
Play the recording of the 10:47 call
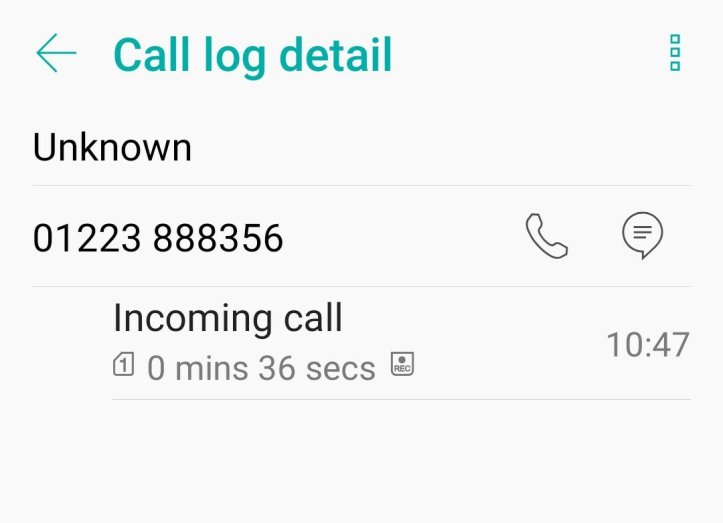point(402,365)
